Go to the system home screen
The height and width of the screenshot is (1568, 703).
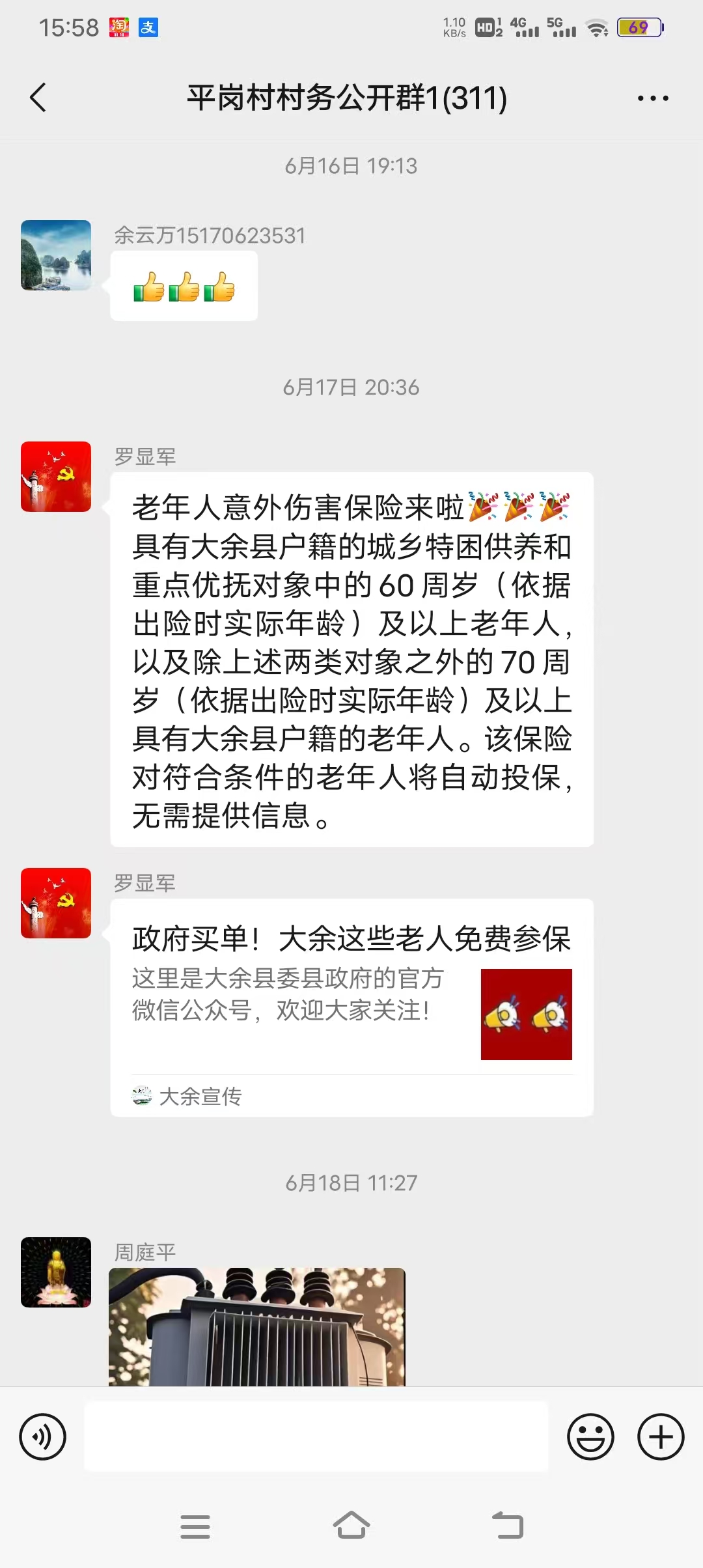(x=351, y=1526)
